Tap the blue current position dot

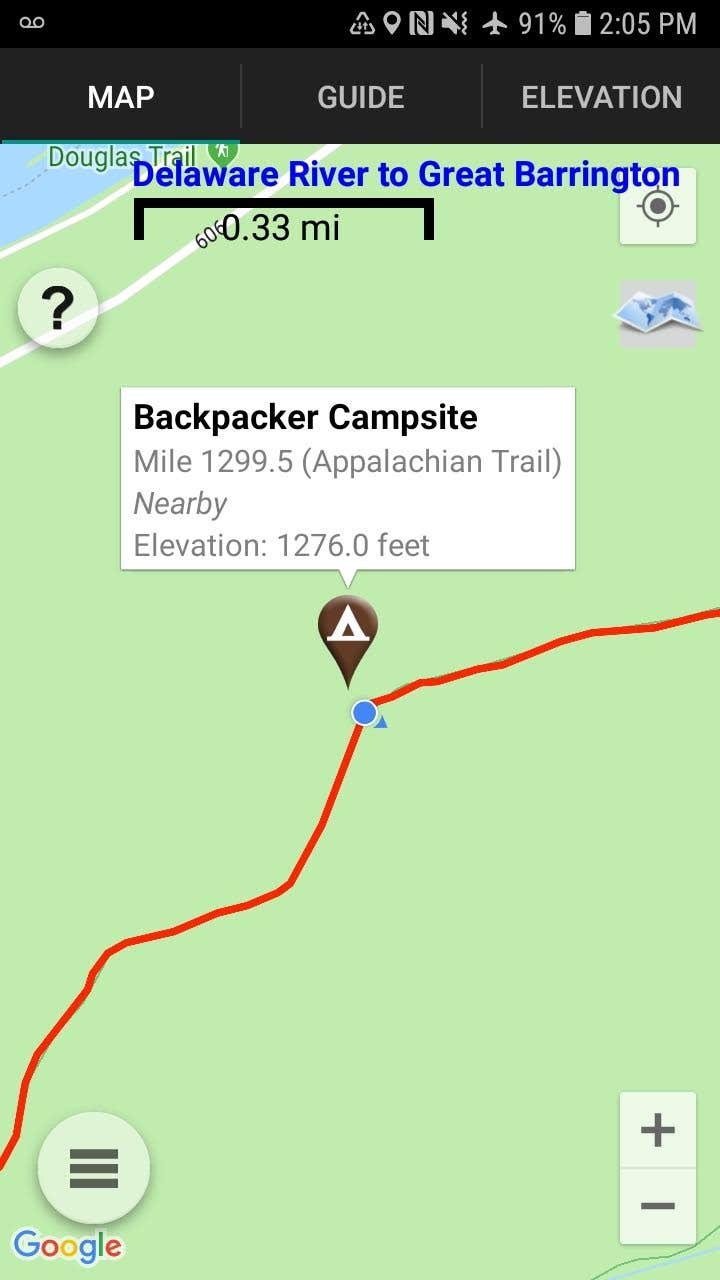tap(364, 713)
